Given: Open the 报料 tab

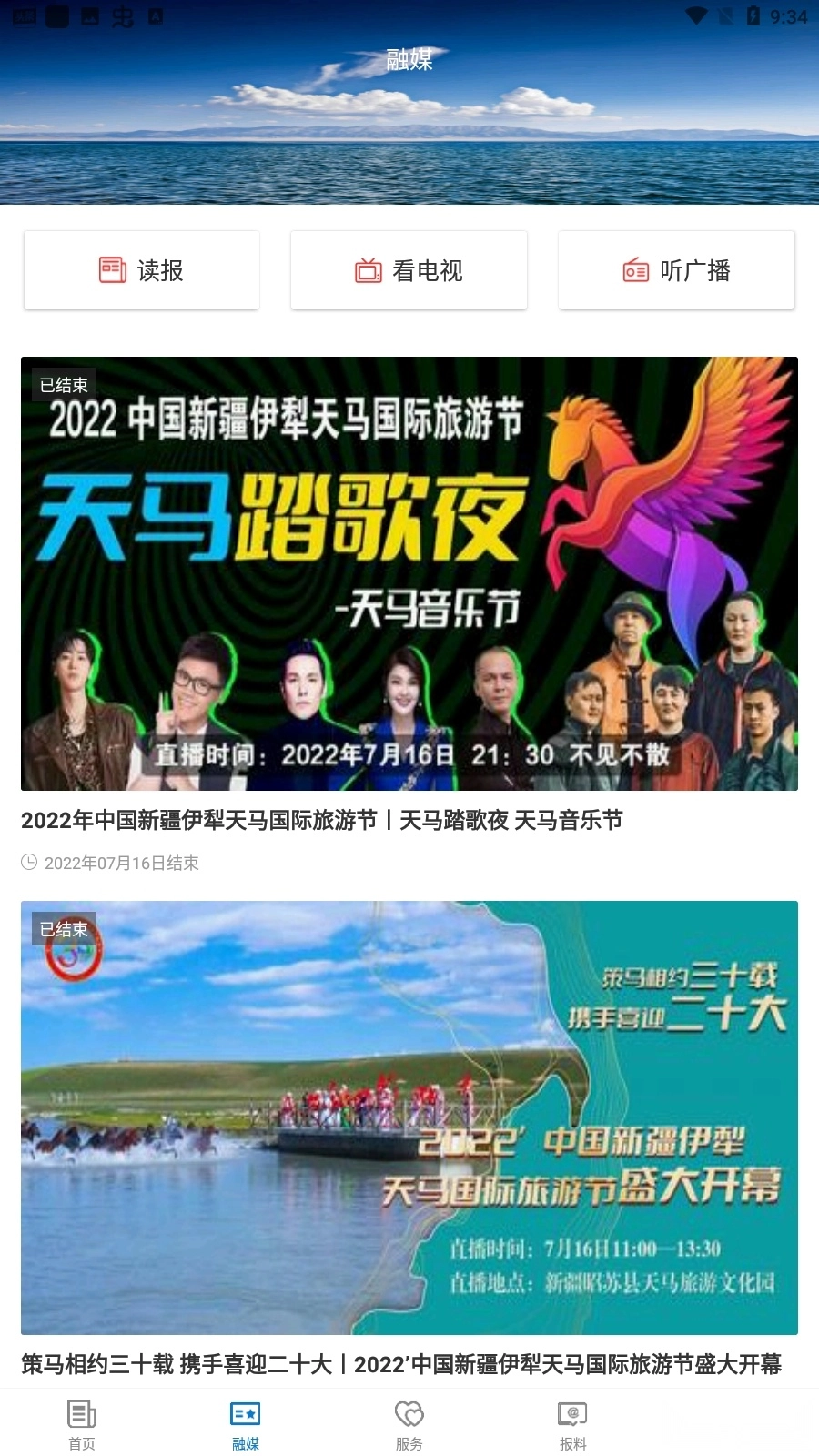Looking at the screenshot, I should pos(572,1424).
